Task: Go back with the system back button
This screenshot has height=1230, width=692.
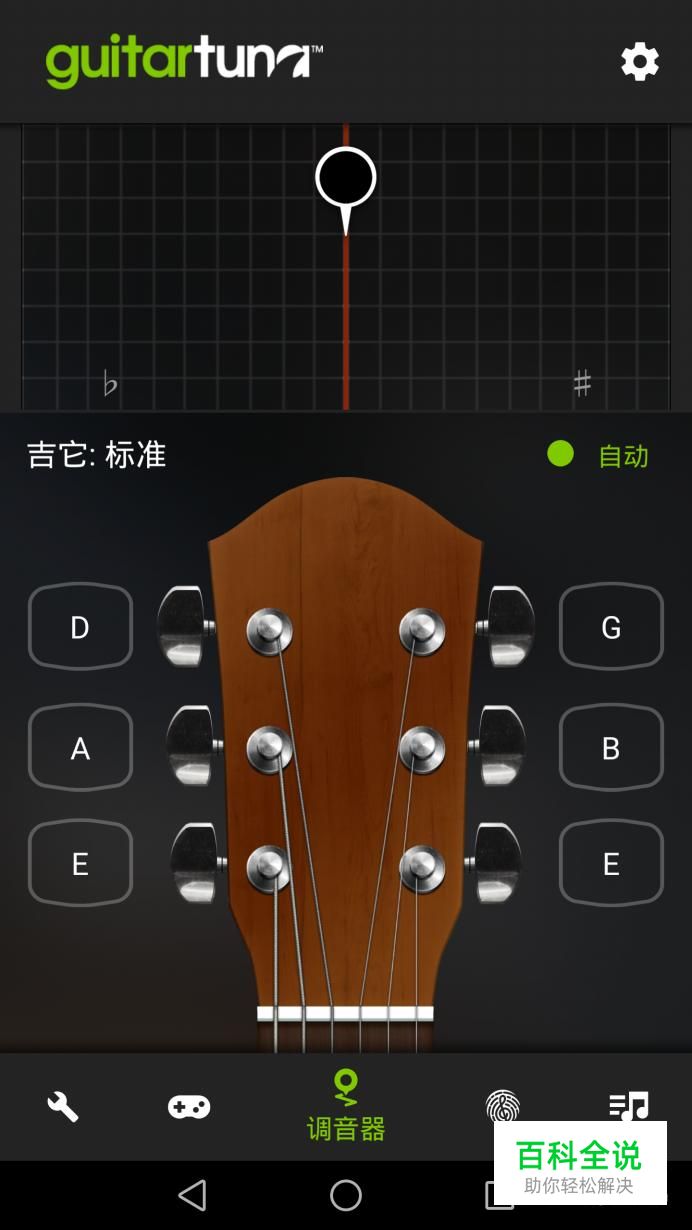Action: point(191,1195)
